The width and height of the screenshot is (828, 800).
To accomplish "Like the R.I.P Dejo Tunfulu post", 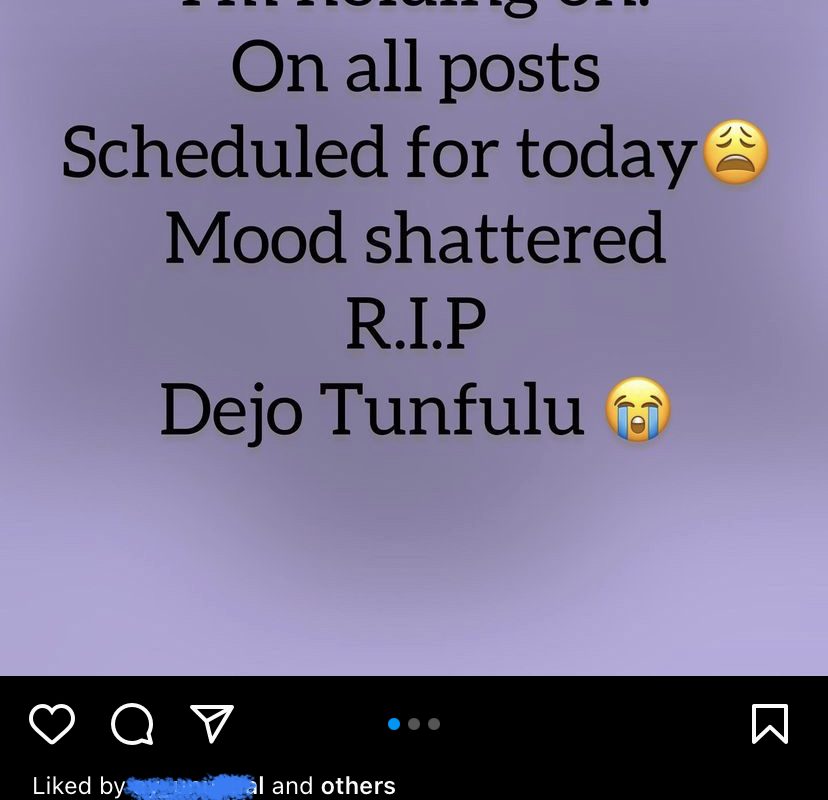I will pos(52,724).
